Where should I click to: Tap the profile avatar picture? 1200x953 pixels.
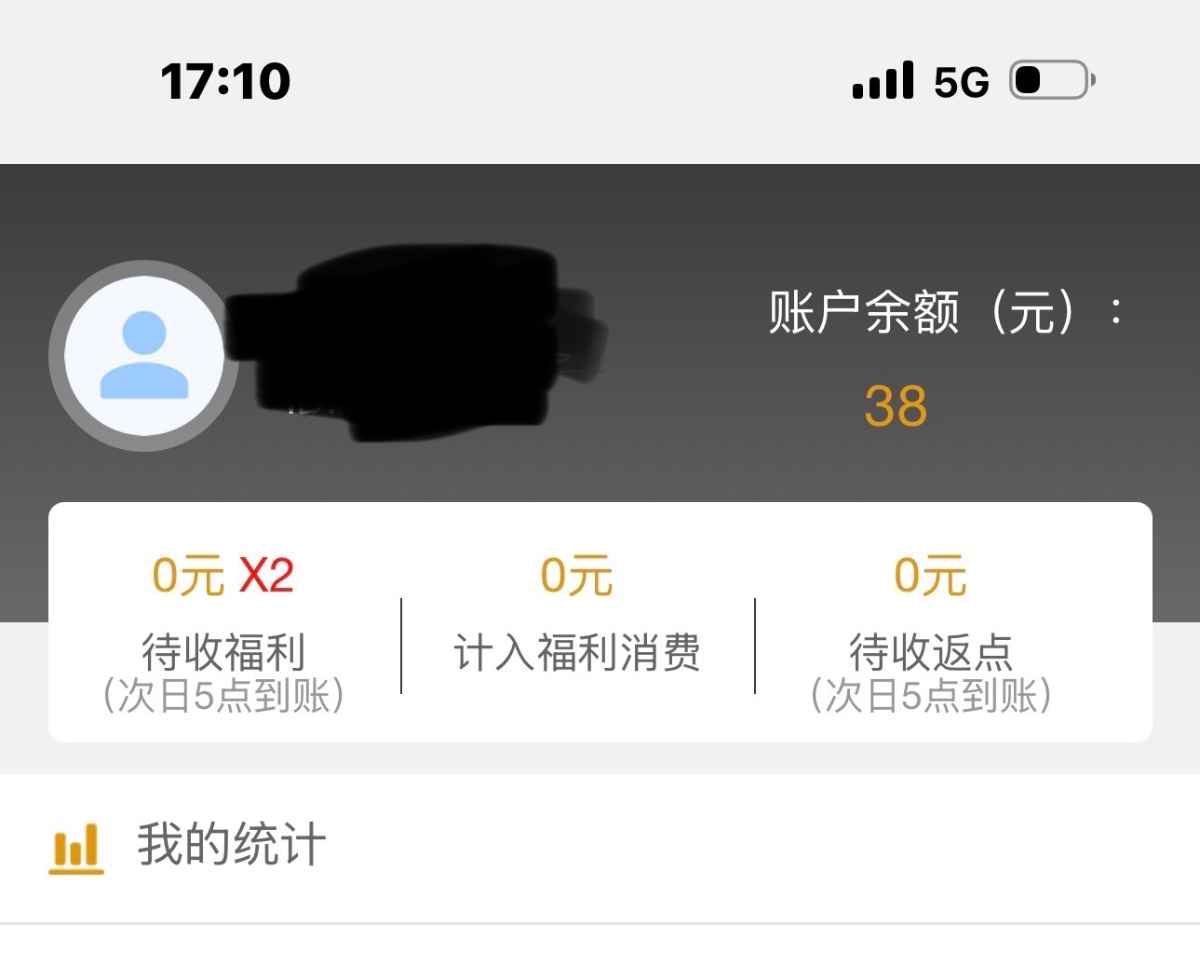point(144,356)
